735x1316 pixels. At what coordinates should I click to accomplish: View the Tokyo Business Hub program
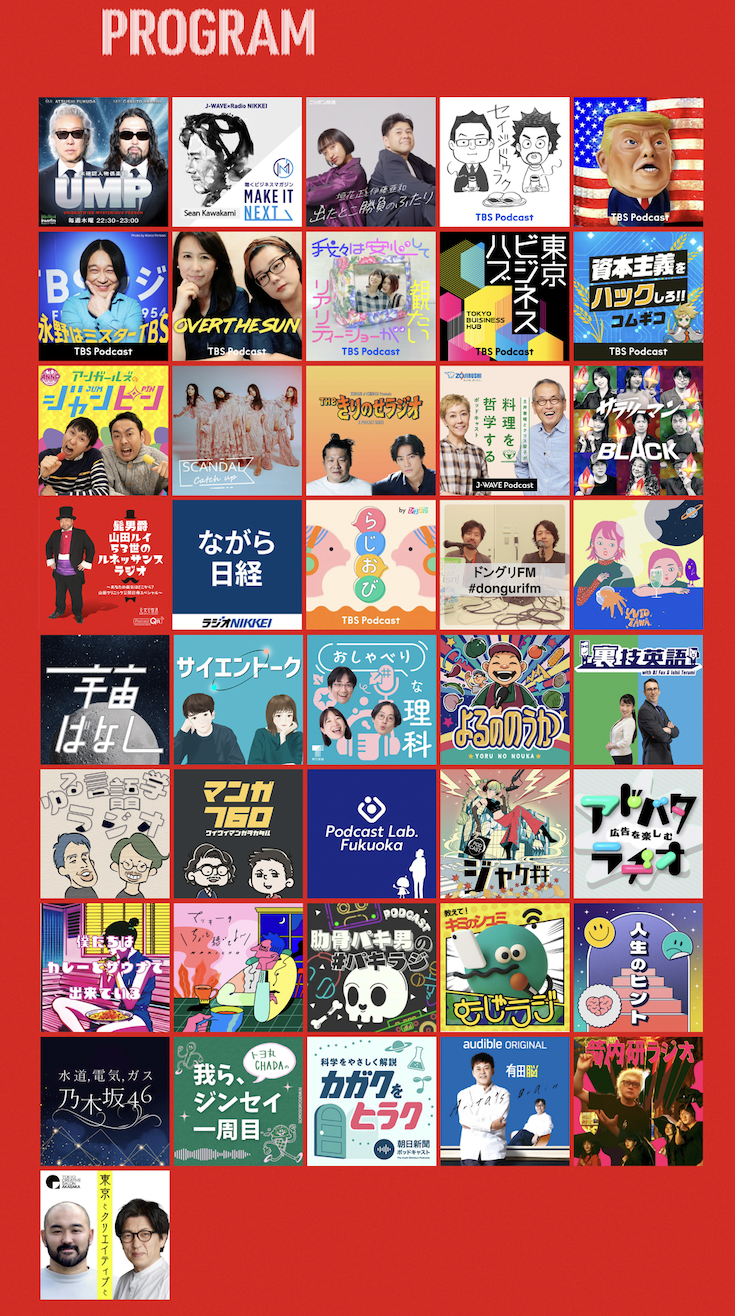click(504, 296)
